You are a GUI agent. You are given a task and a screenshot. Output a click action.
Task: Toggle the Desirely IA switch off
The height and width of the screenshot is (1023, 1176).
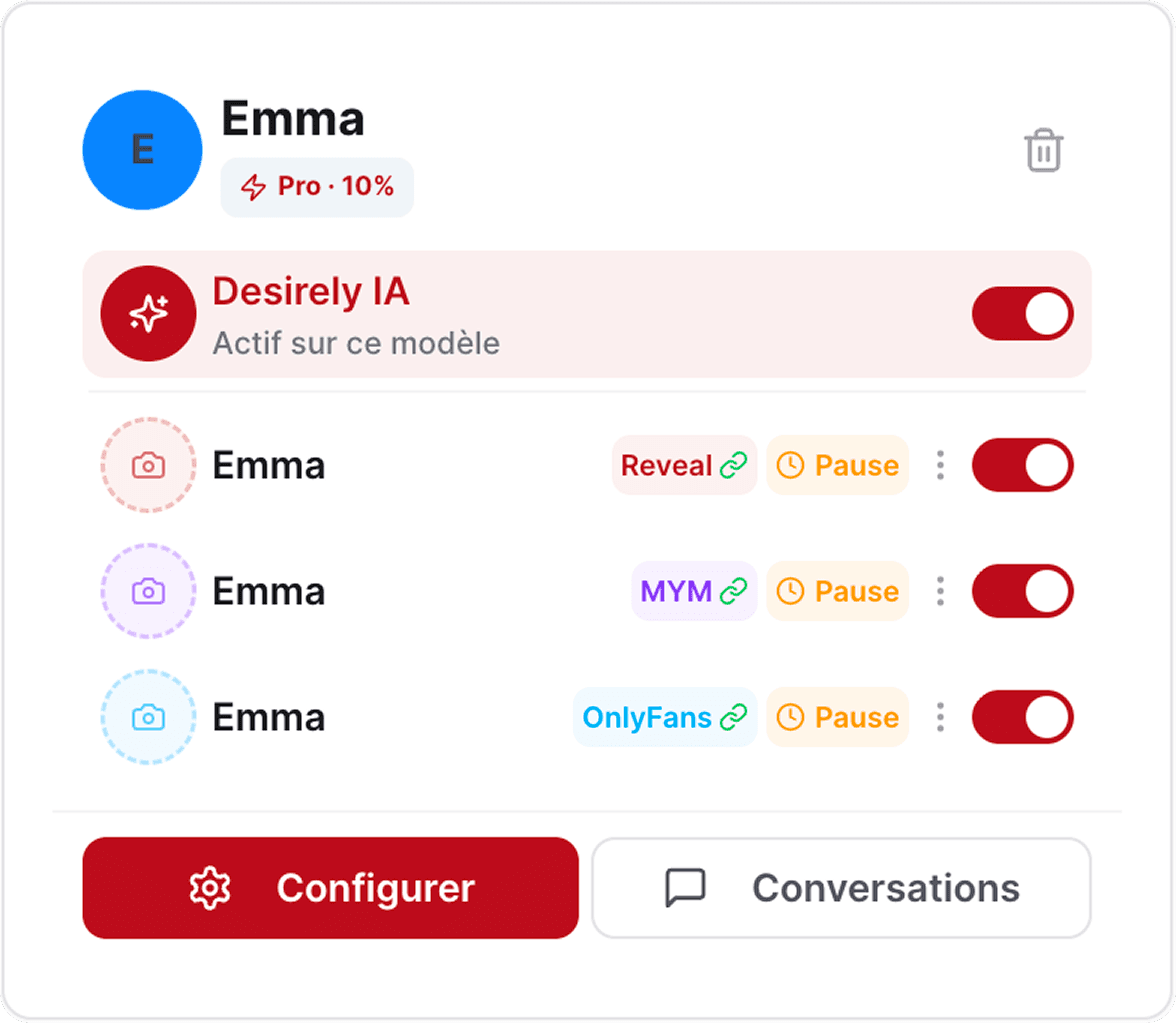click(x=1022, y=314)
